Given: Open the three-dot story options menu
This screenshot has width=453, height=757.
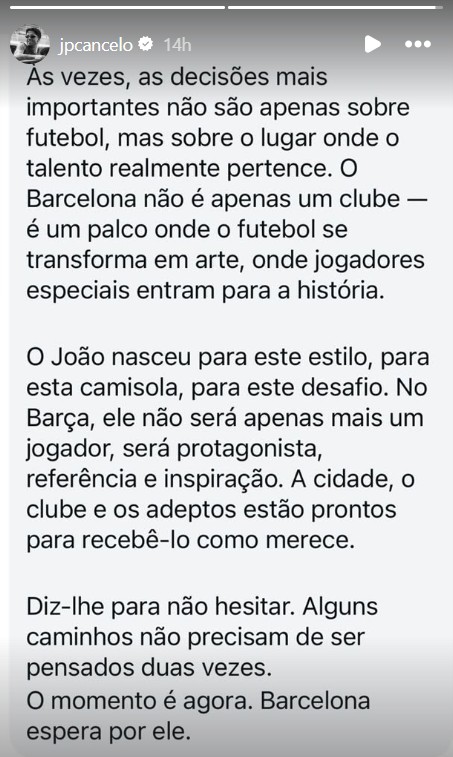Looking at the screenshot, I should coord(418,44).
